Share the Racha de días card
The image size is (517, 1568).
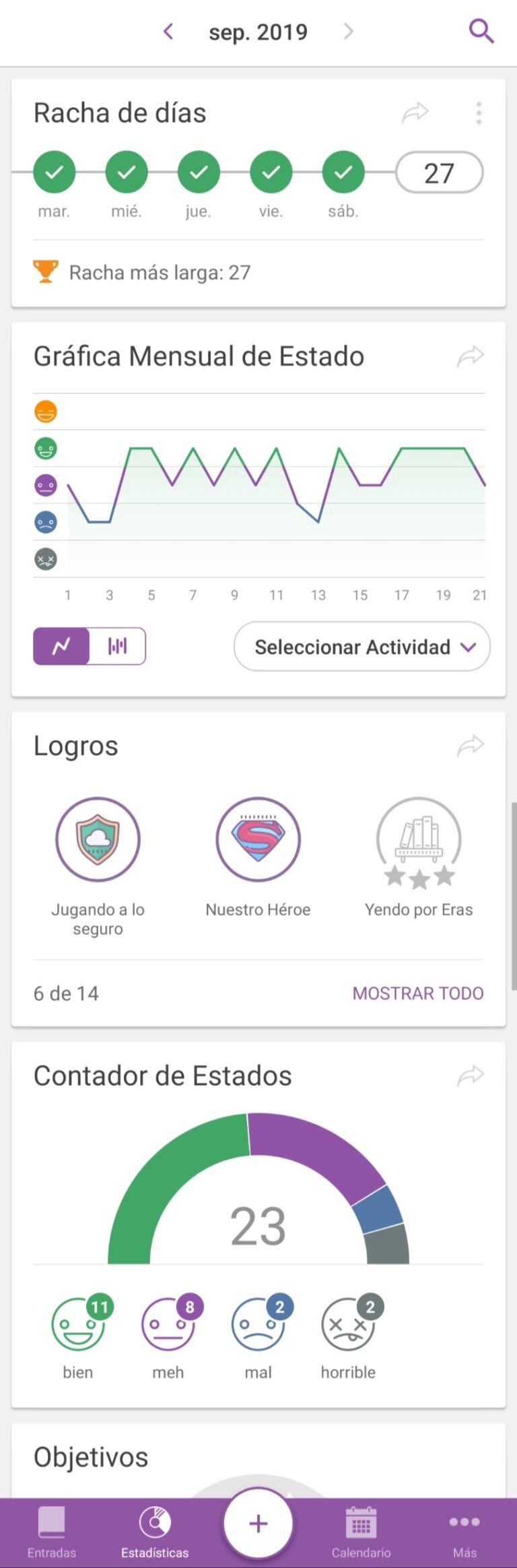(x=415, y=112)
